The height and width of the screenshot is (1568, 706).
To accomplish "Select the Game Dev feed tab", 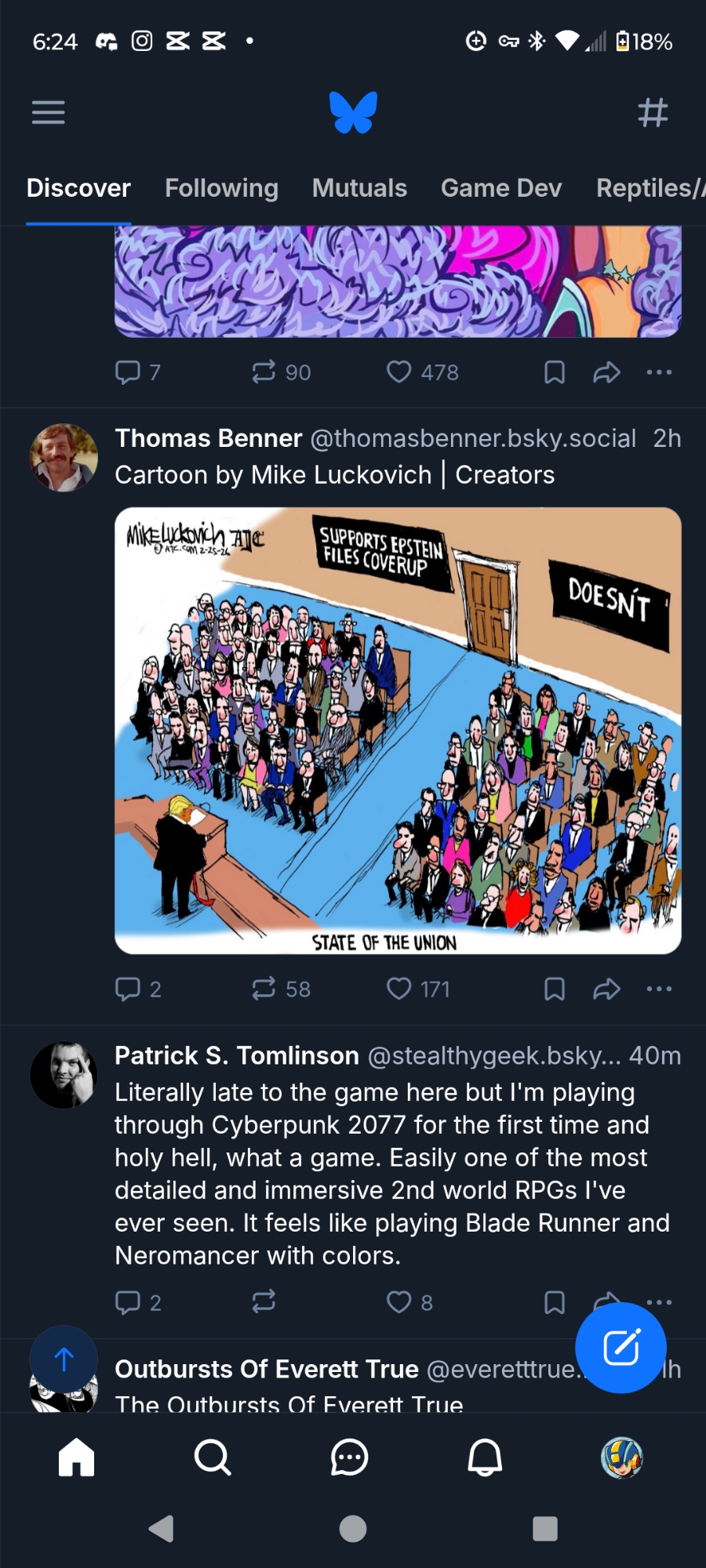I will point(501,188).
